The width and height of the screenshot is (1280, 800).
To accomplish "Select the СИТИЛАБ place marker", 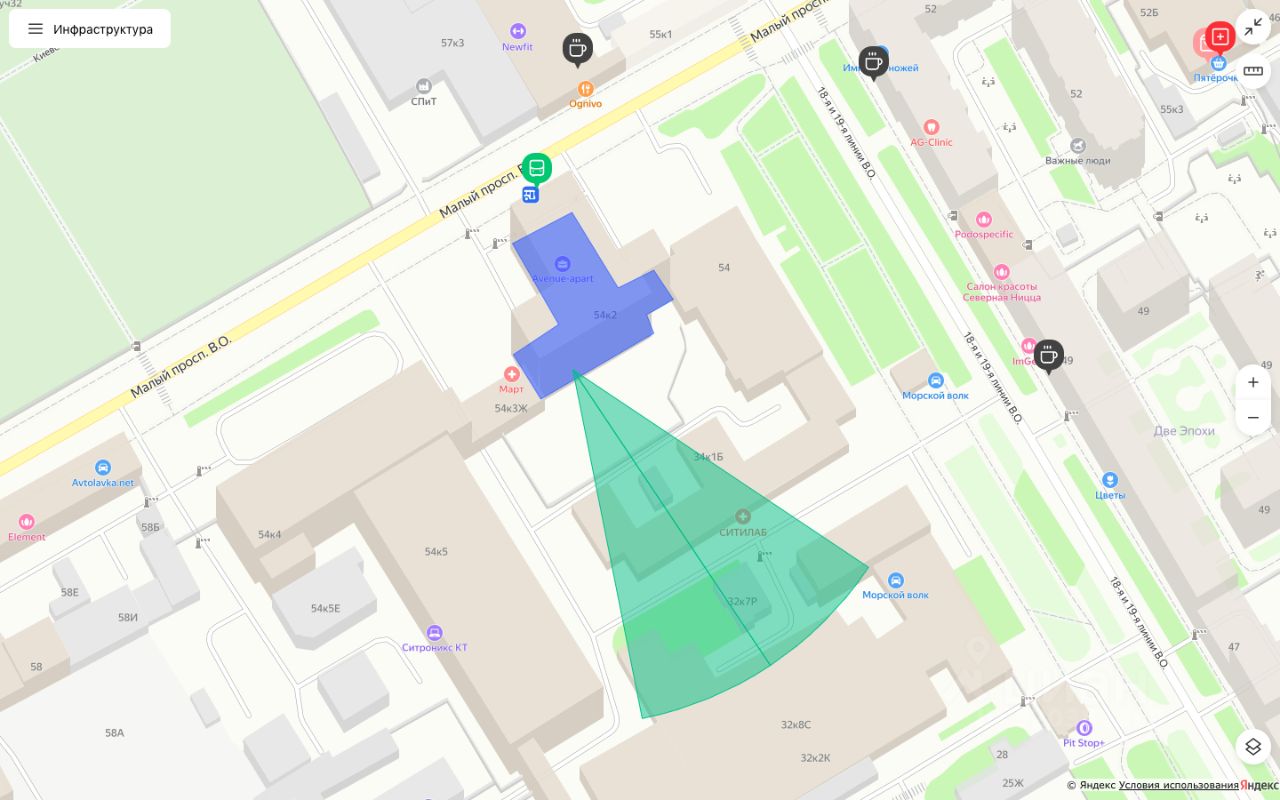I will [742, 517].
